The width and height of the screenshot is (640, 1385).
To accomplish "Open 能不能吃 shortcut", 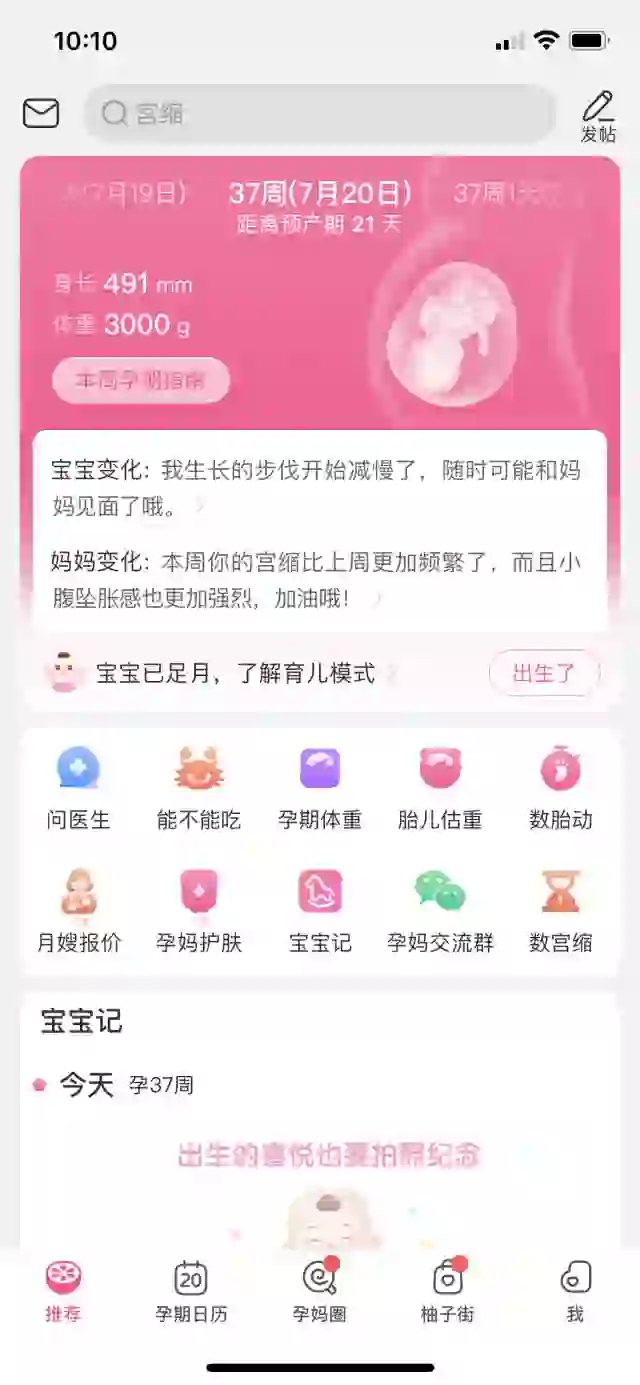I will click(199, 789).
